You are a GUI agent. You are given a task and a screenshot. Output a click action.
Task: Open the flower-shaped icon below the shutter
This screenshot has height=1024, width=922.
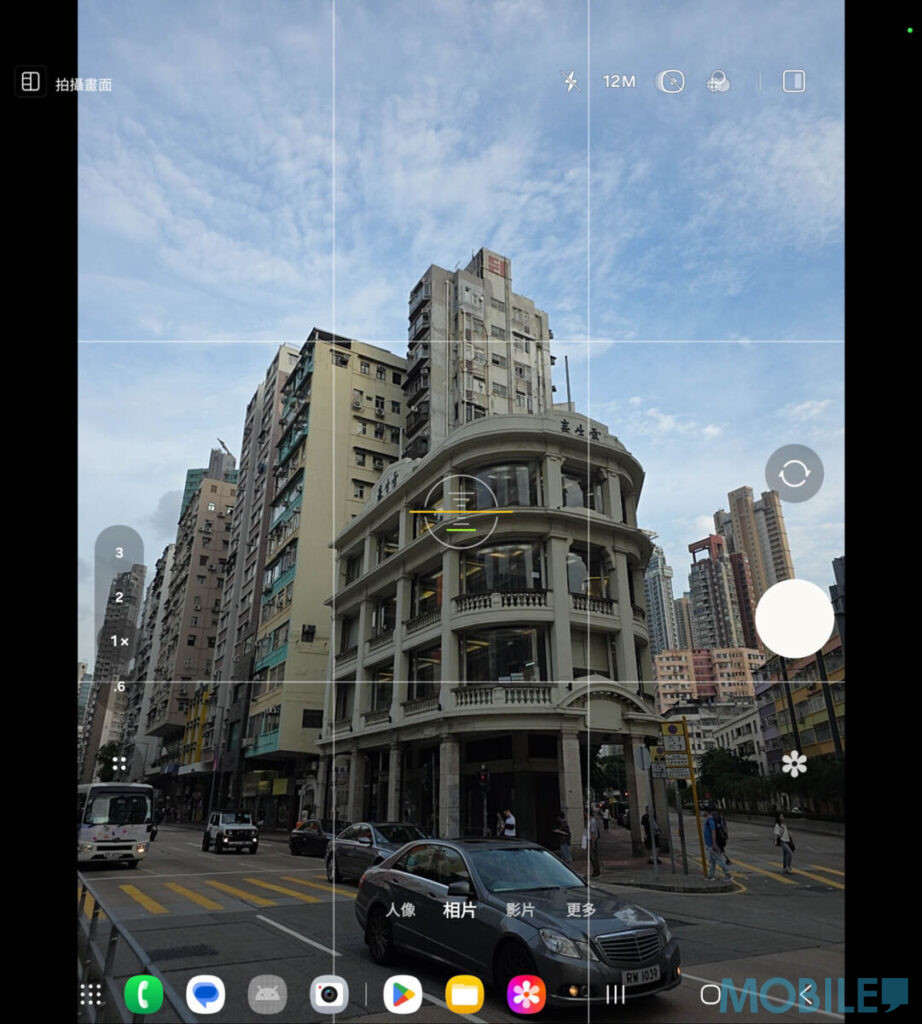pos(794,764)
